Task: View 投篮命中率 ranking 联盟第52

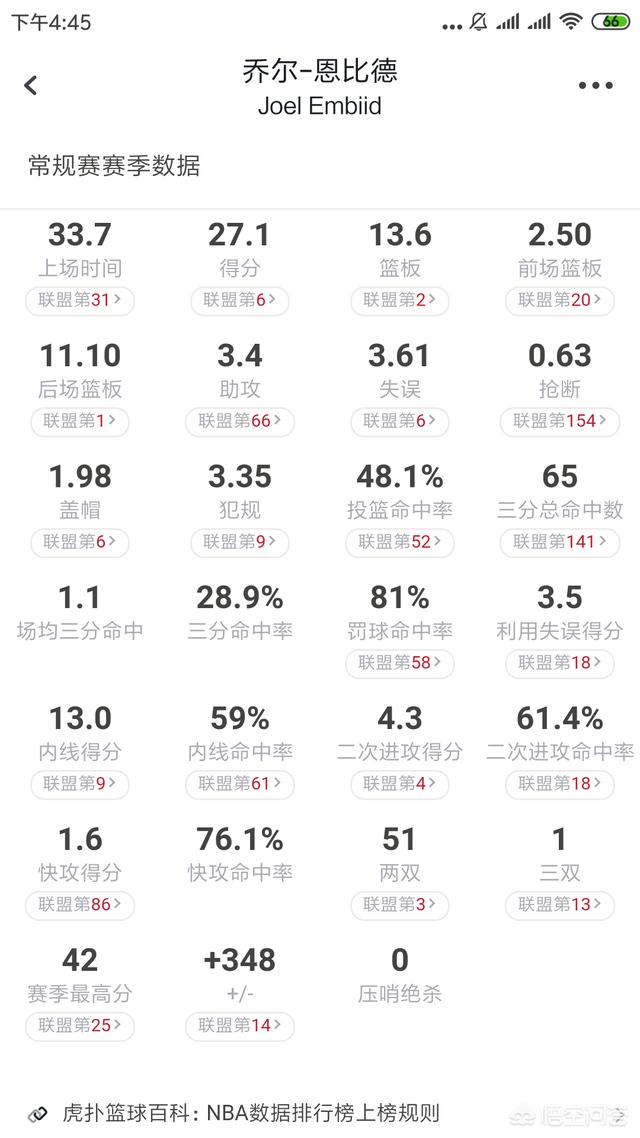Action: coord(400,543)
